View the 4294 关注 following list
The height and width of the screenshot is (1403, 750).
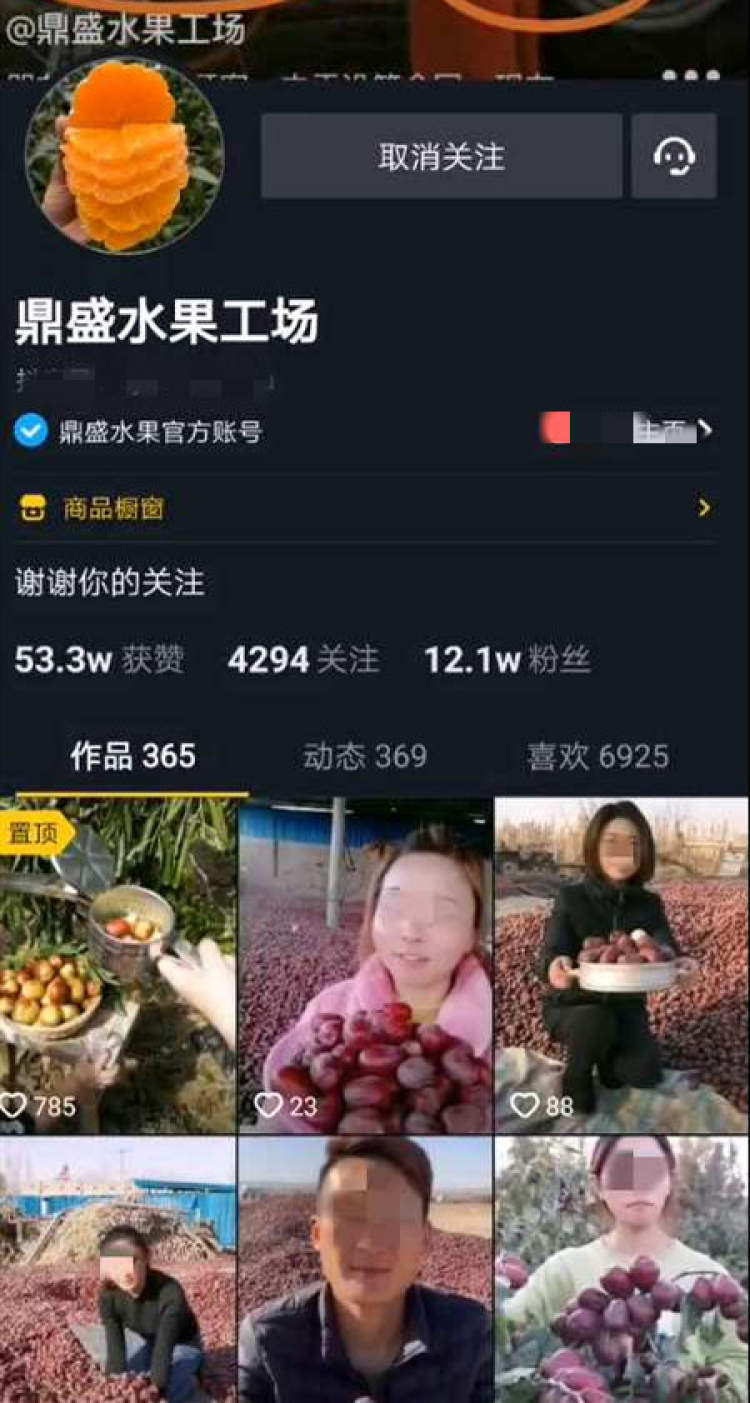pyautogui.click(x=303, y=660)
